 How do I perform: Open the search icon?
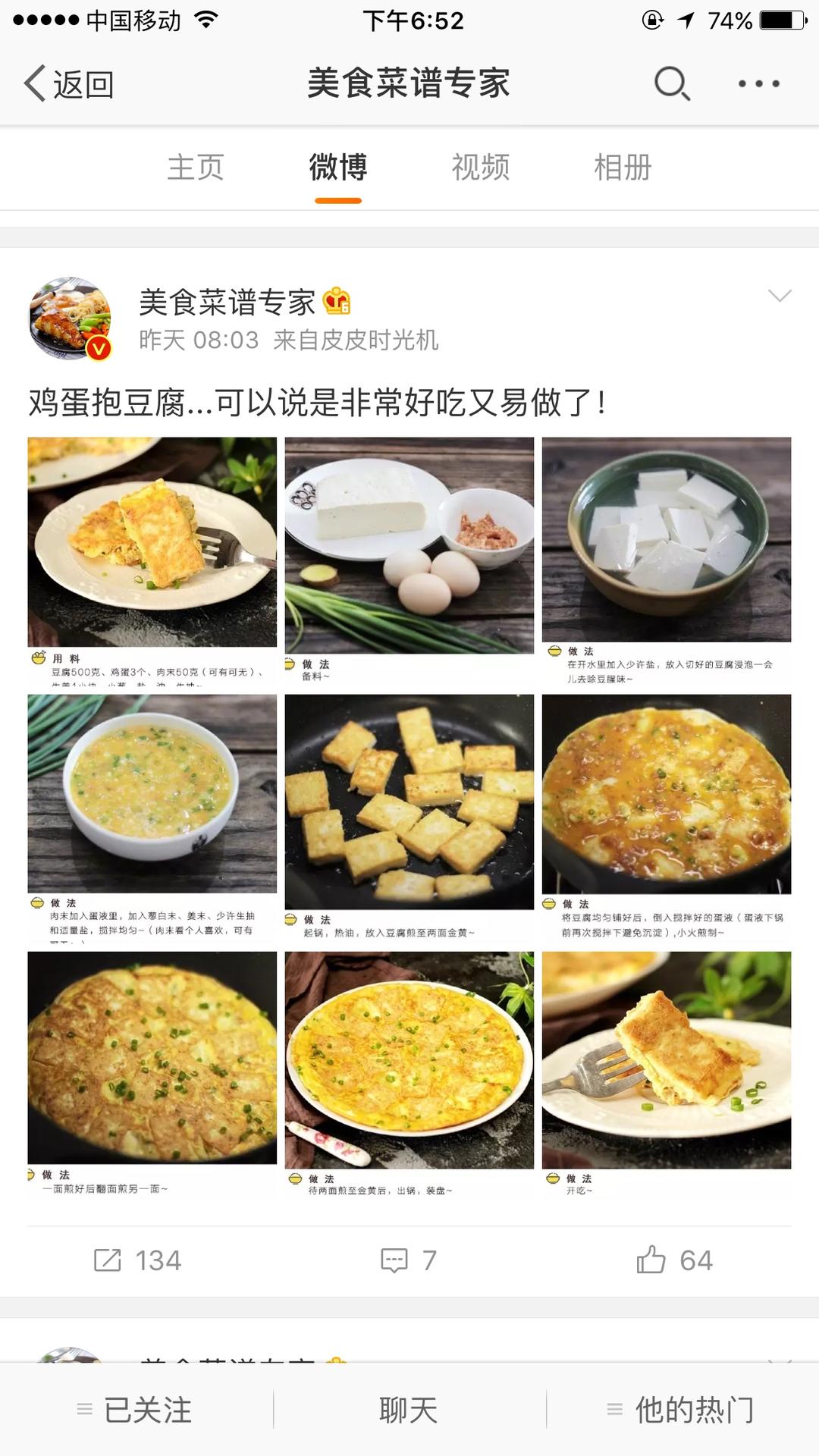point(670,86)
